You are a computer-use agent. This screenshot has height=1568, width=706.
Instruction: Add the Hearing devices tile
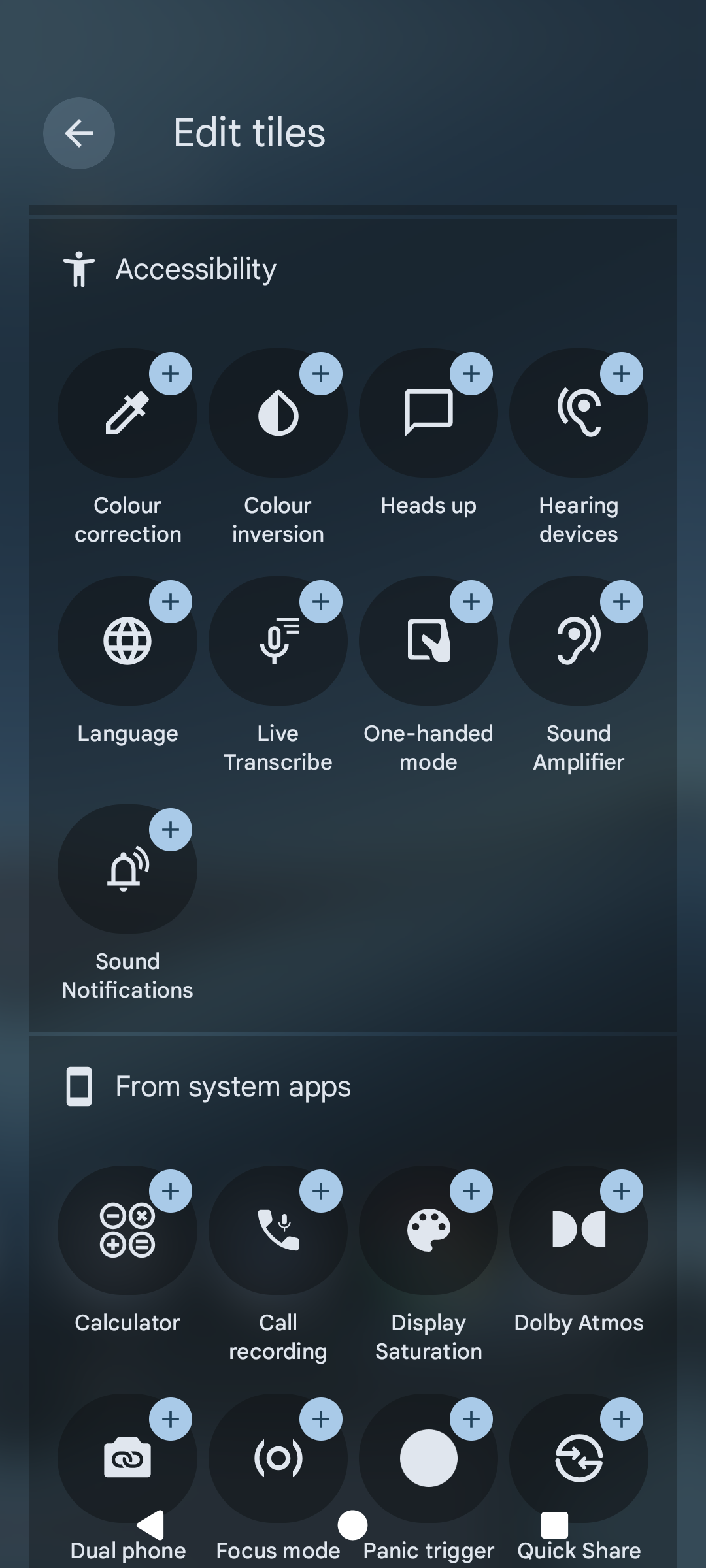coord(622,374)
